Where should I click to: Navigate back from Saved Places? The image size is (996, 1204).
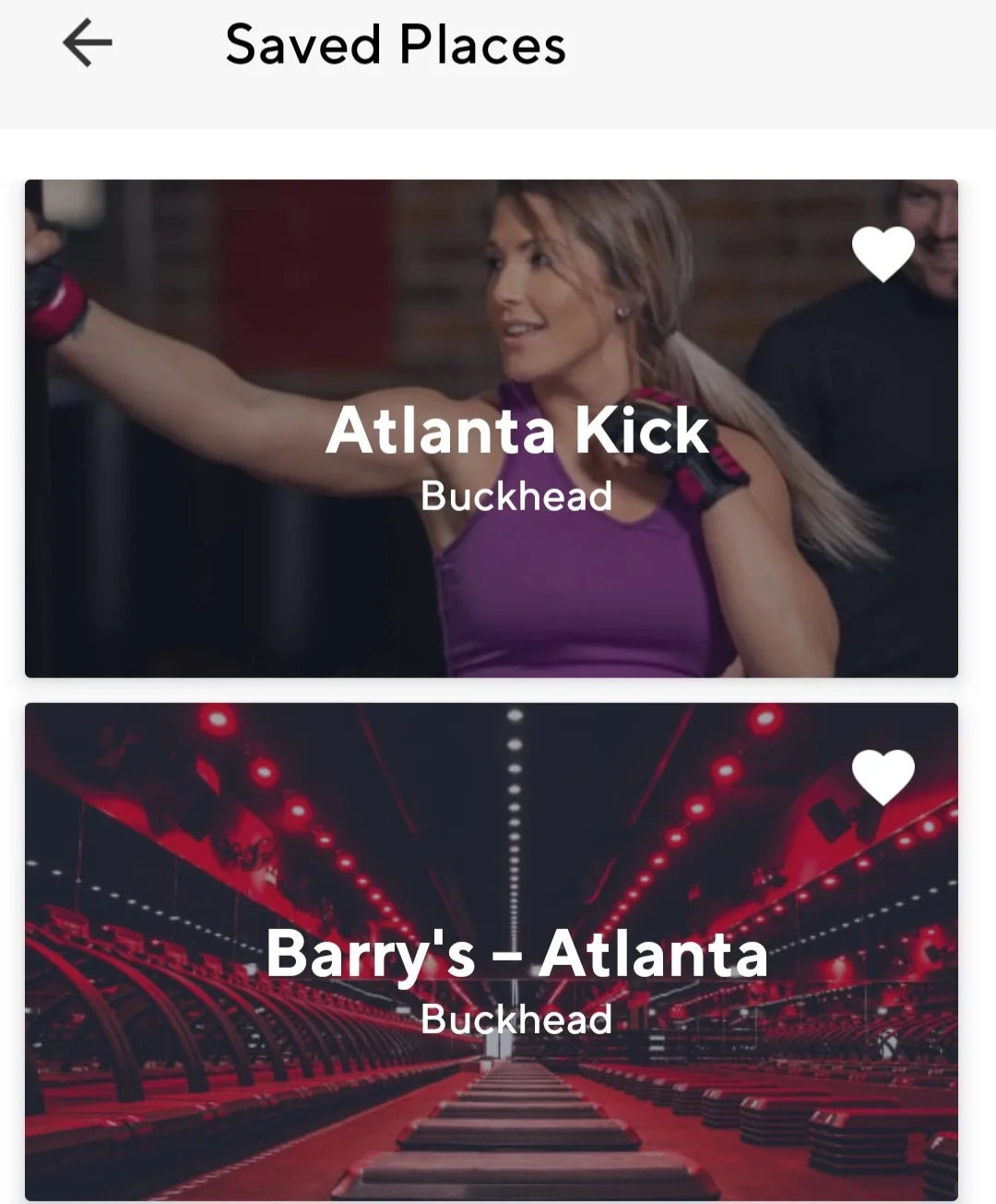[x=83, y=42]
